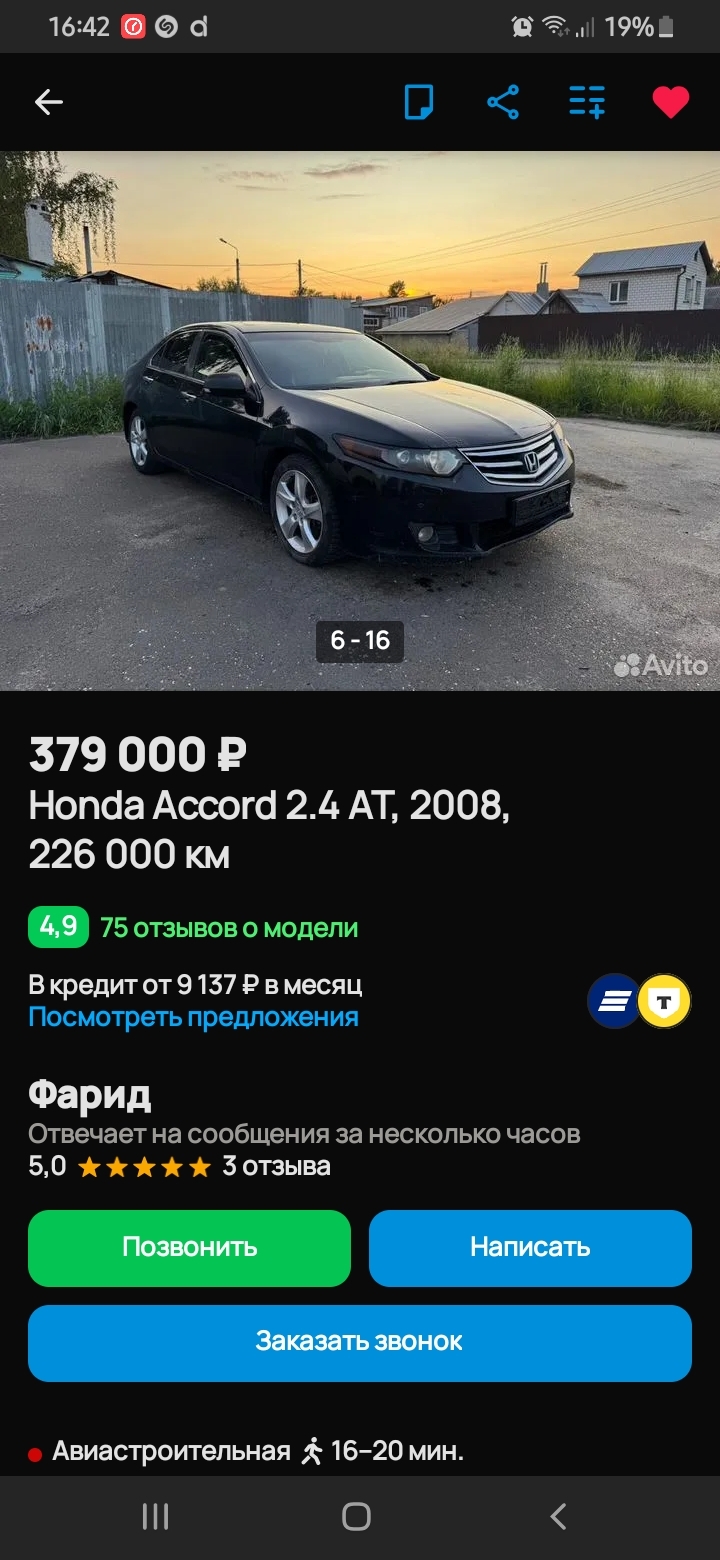Go to the phone home screen
720x1560 pixels.
pyautogui.click(x=357, y=1517)
